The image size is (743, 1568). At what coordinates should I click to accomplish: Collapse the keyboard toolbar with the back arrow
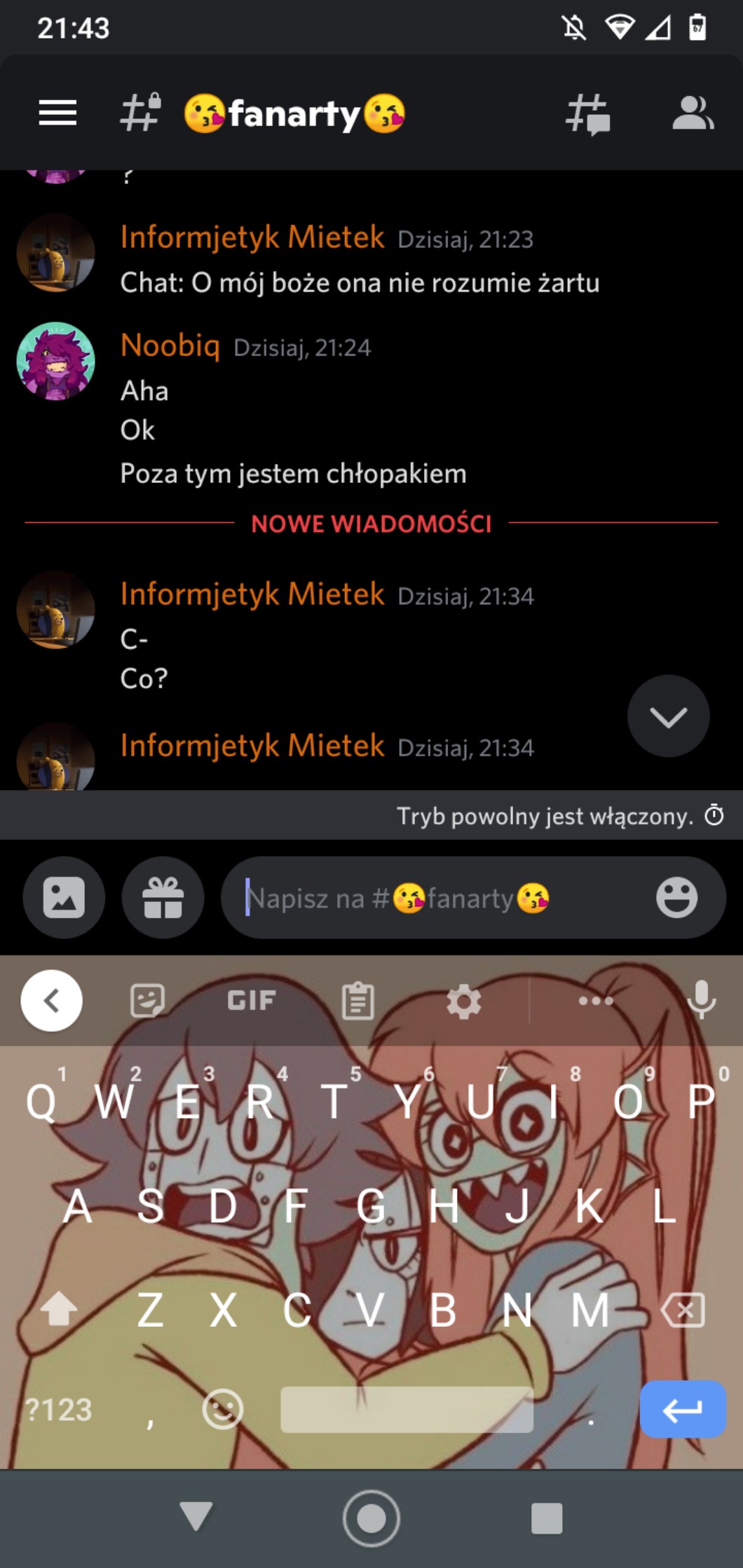[51, 1000]
